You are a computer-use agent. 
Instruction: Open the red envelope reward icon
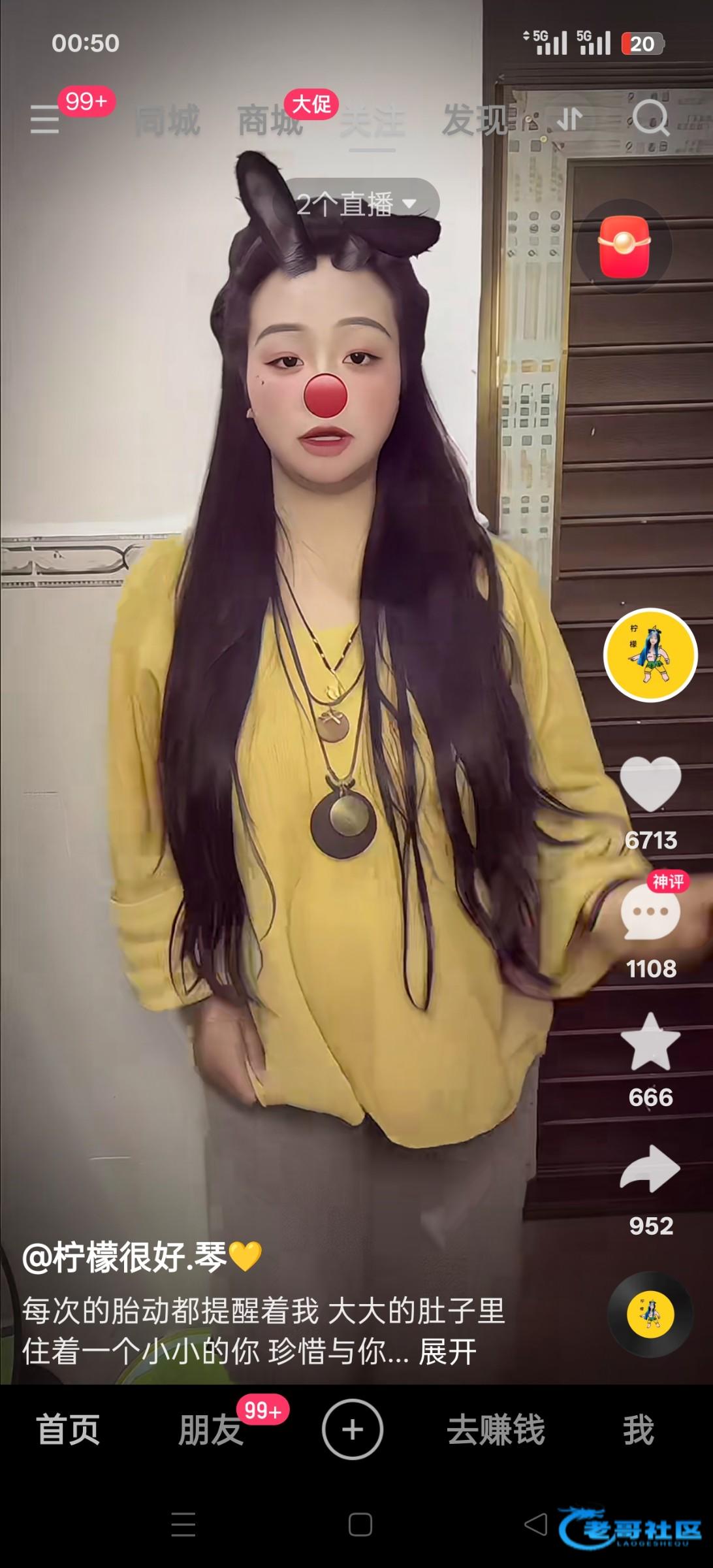pyautogui.click(x=624, y=247)
